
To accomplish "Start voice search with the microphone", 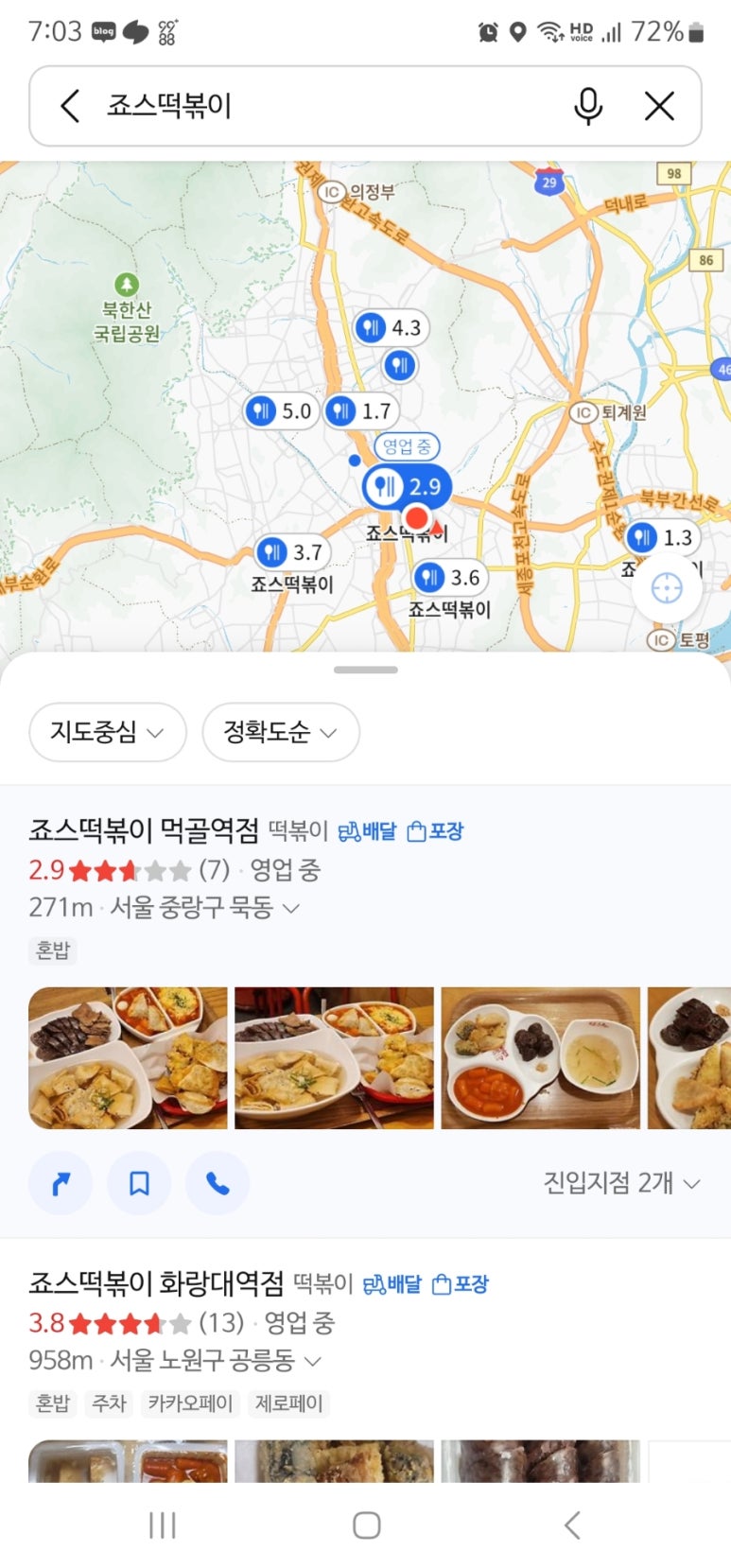I will [x=587, y=106].
